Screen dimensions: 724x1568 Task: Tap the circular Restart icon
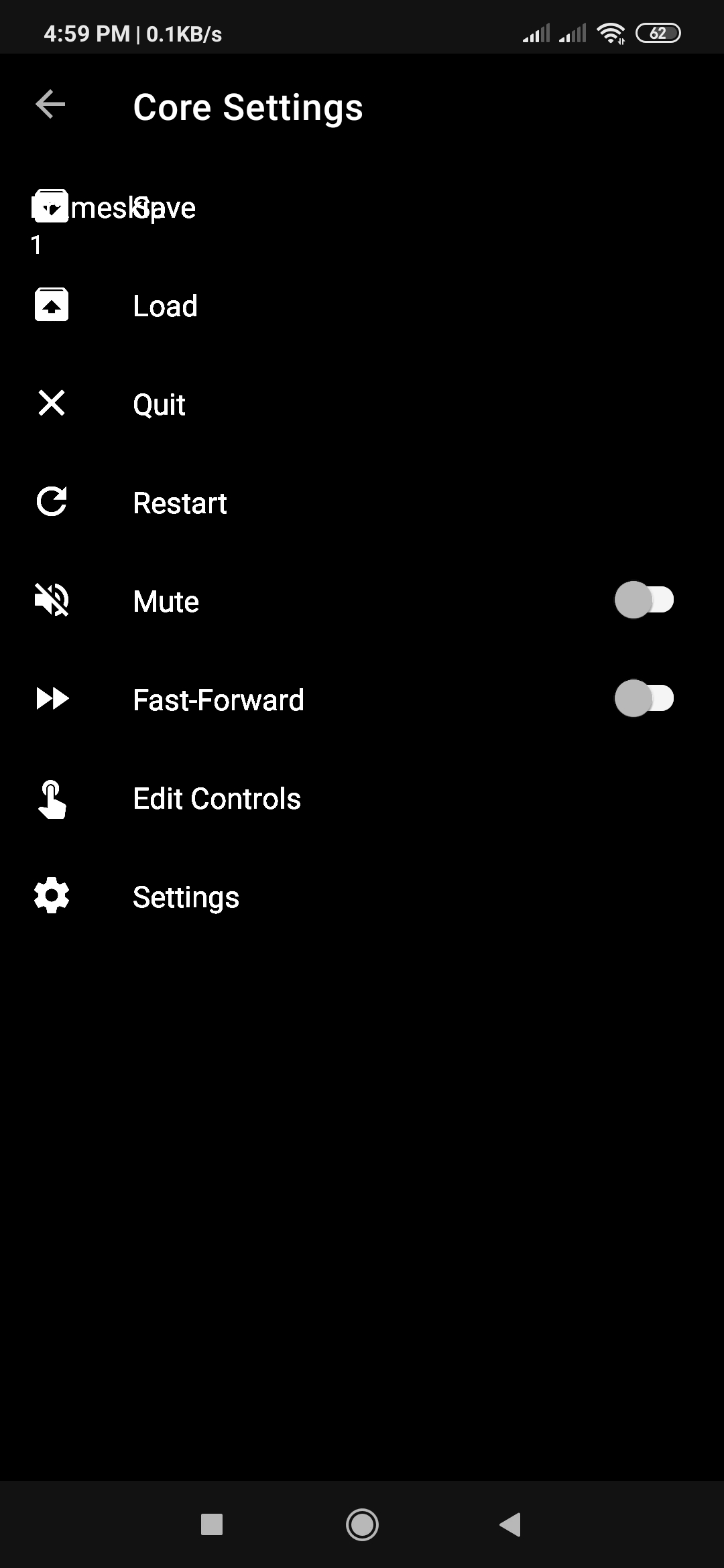pos(52,502)
